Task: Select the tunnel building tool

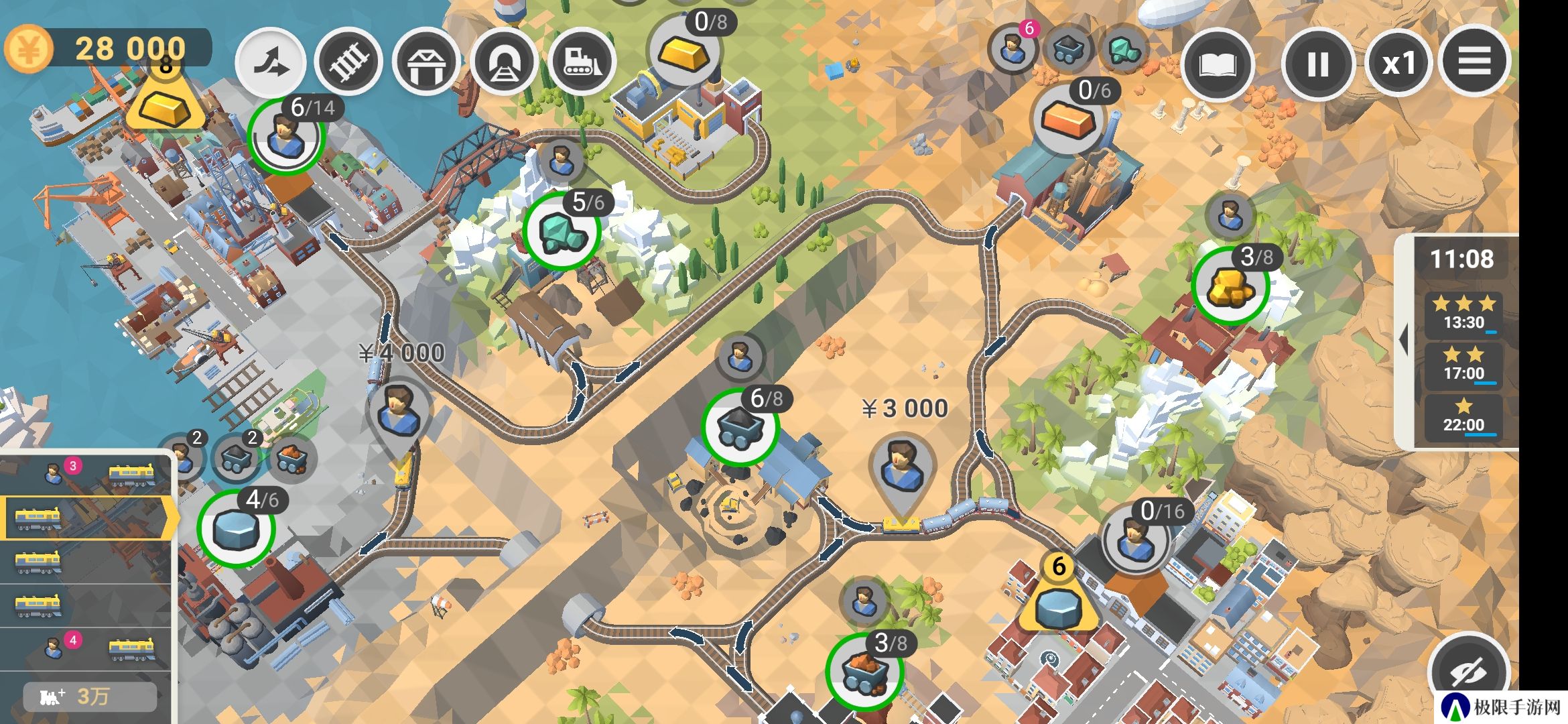Action: click(x=503, y=63)
